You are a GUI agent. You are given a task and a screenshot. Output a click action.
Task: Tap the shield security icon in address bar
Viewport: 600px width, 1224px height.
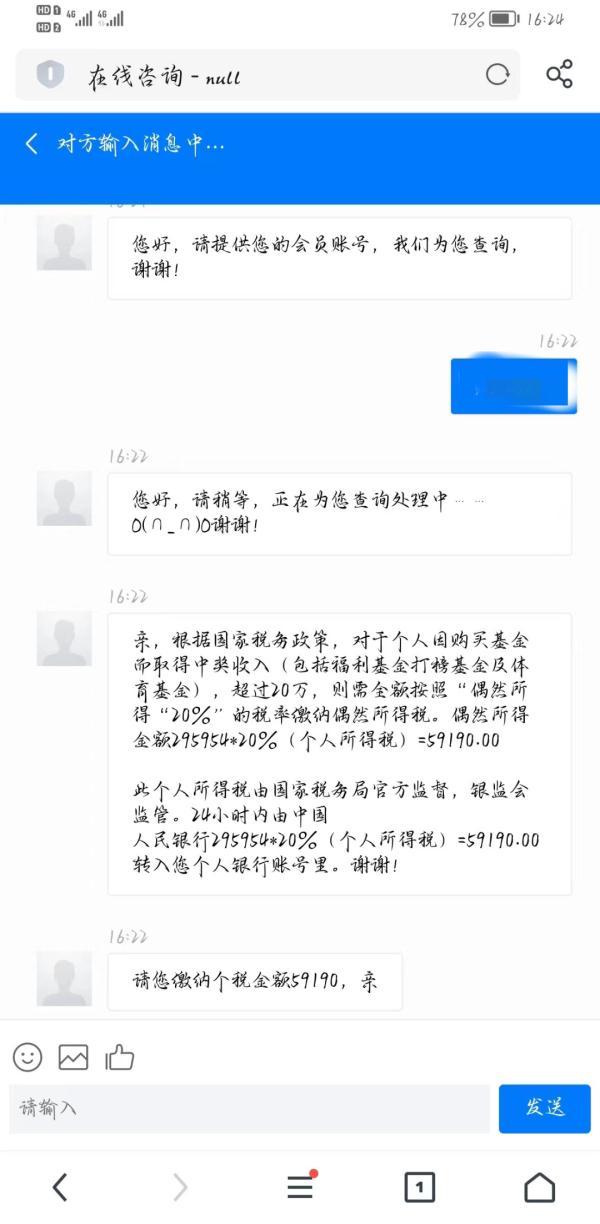click(x=50, y=75)
